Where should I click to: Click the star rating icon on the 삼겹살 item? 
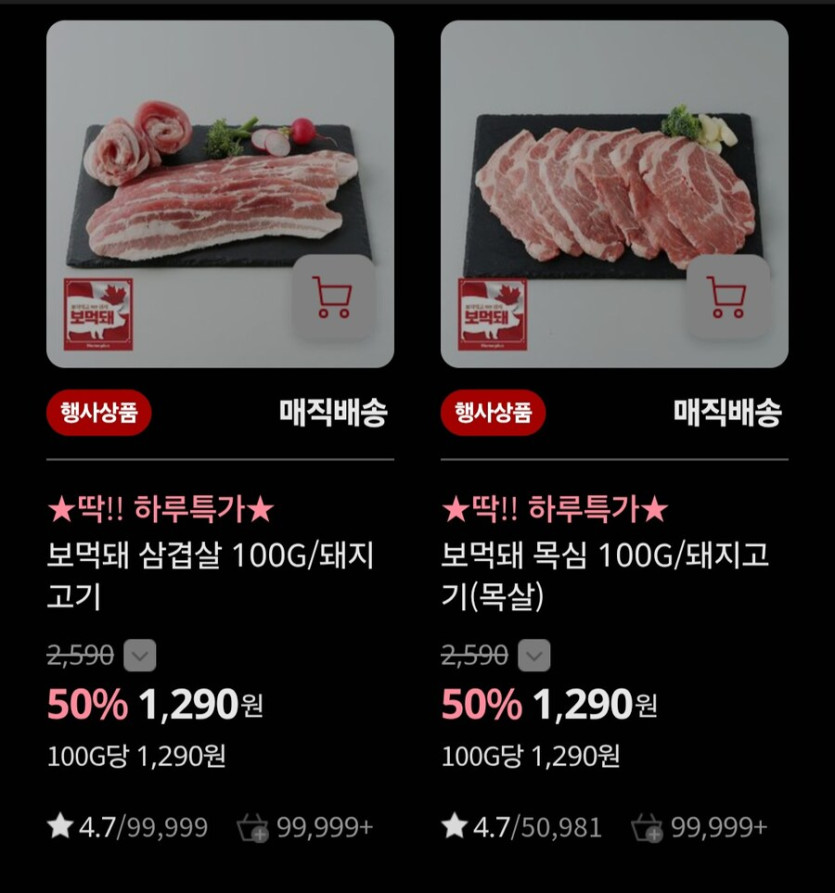(x=58, y=826)
